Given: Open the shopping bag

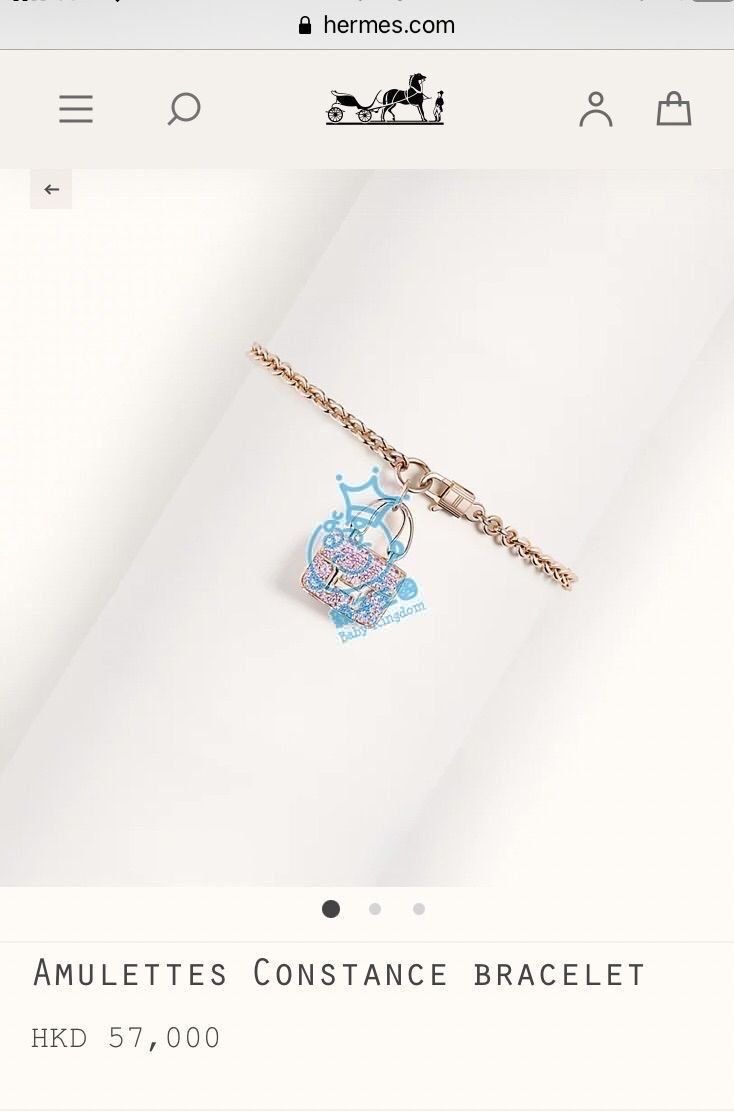Looking at the screenshot, I should (x=673, y=109).
